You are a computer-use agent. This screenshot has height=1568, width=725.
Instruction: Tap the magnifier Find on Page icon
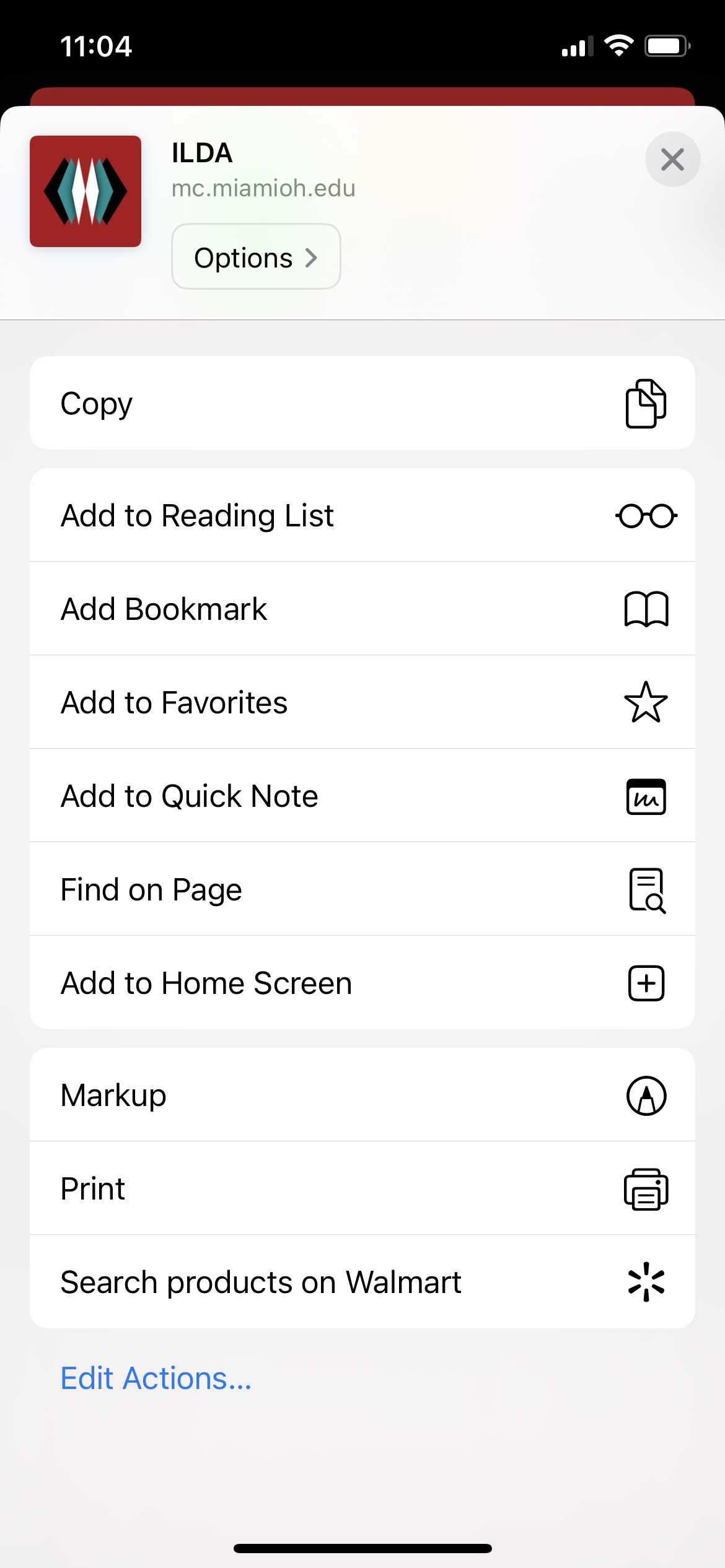645,889
